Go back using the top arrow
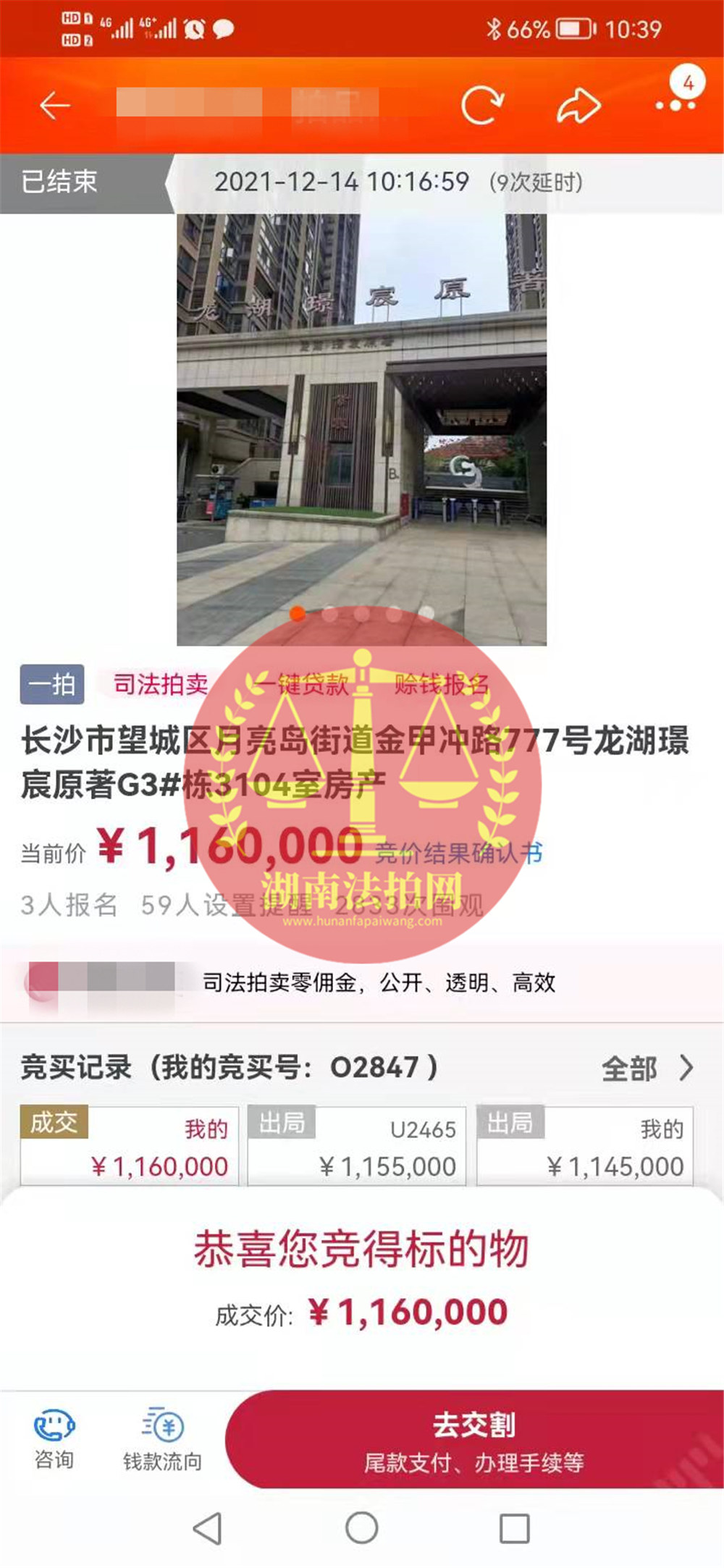The width and height of the screenshot is (724, 1568). 55,106
